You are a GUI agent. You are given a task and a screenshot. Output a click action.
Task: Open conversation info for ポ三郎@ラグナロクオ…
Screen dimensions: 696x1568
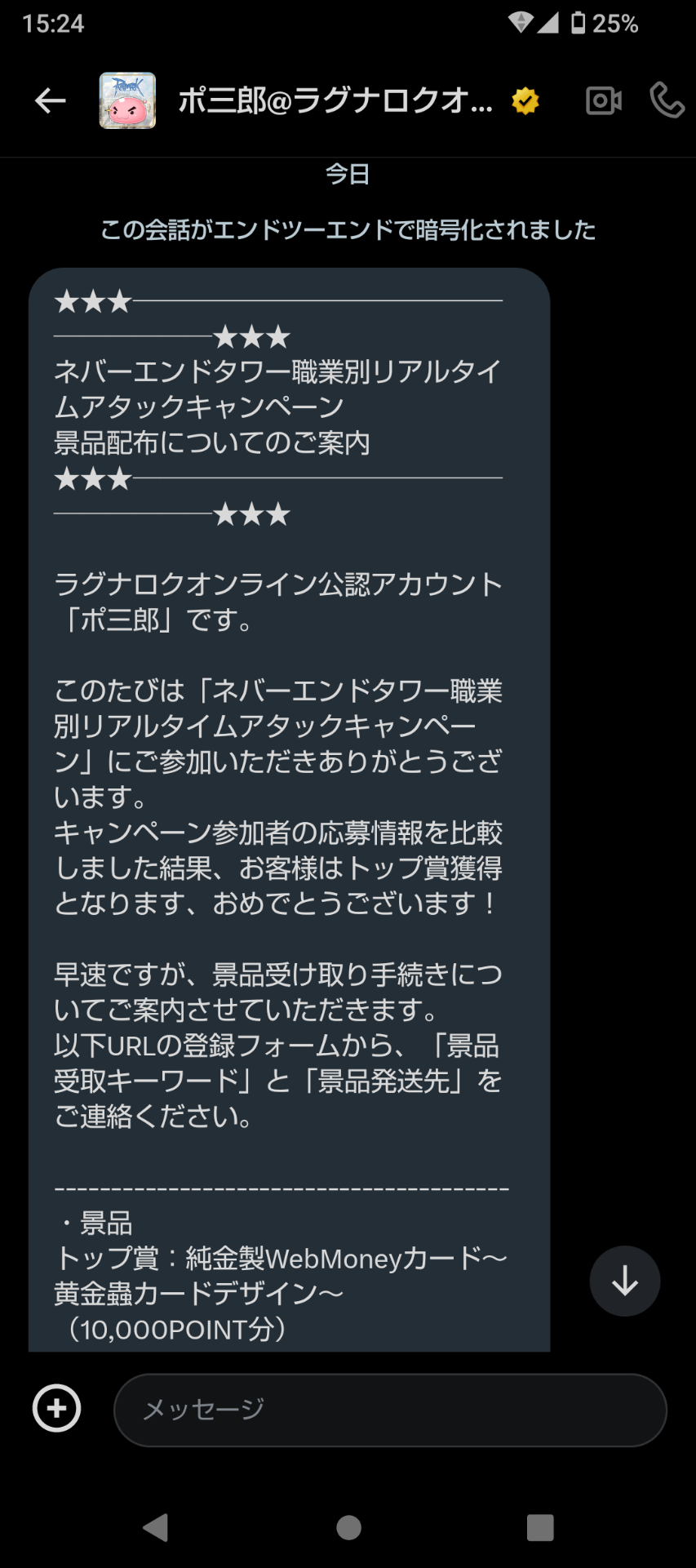[x=335, y=101]
